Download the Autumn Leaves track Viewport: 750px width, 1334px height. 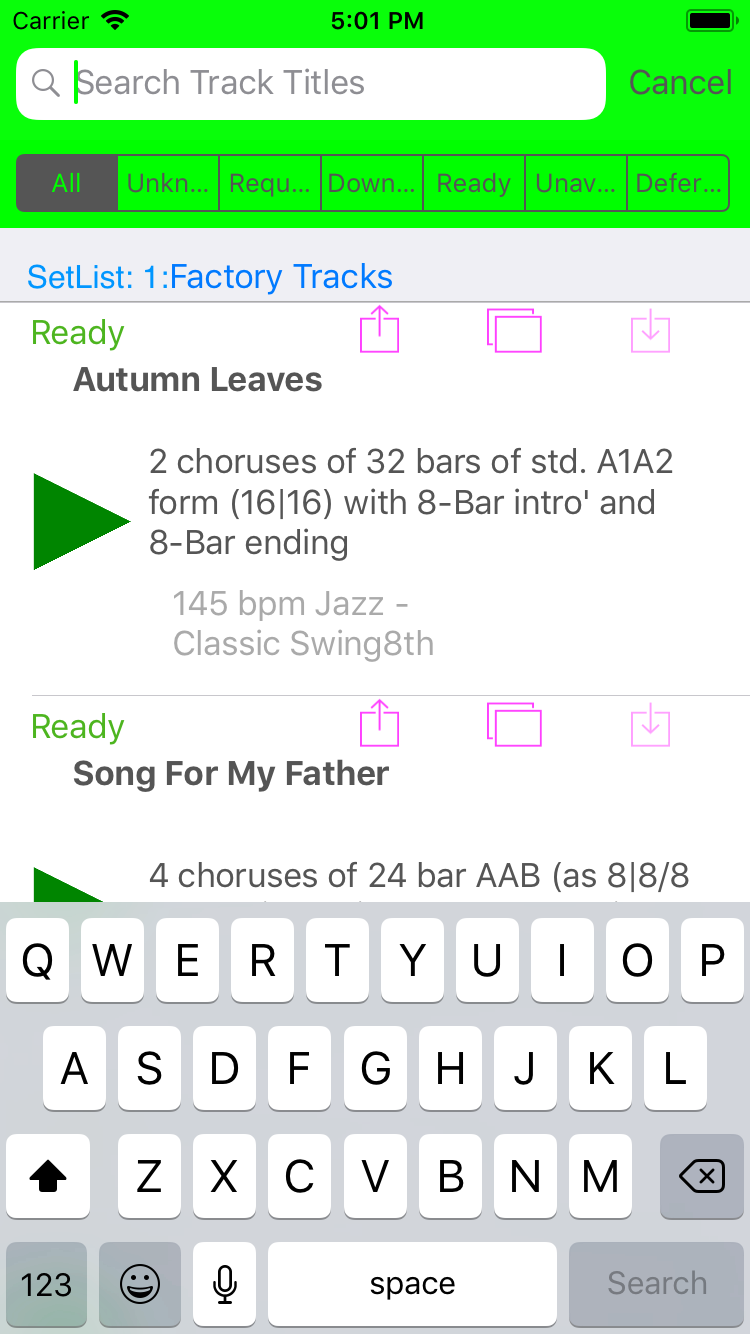650,330
